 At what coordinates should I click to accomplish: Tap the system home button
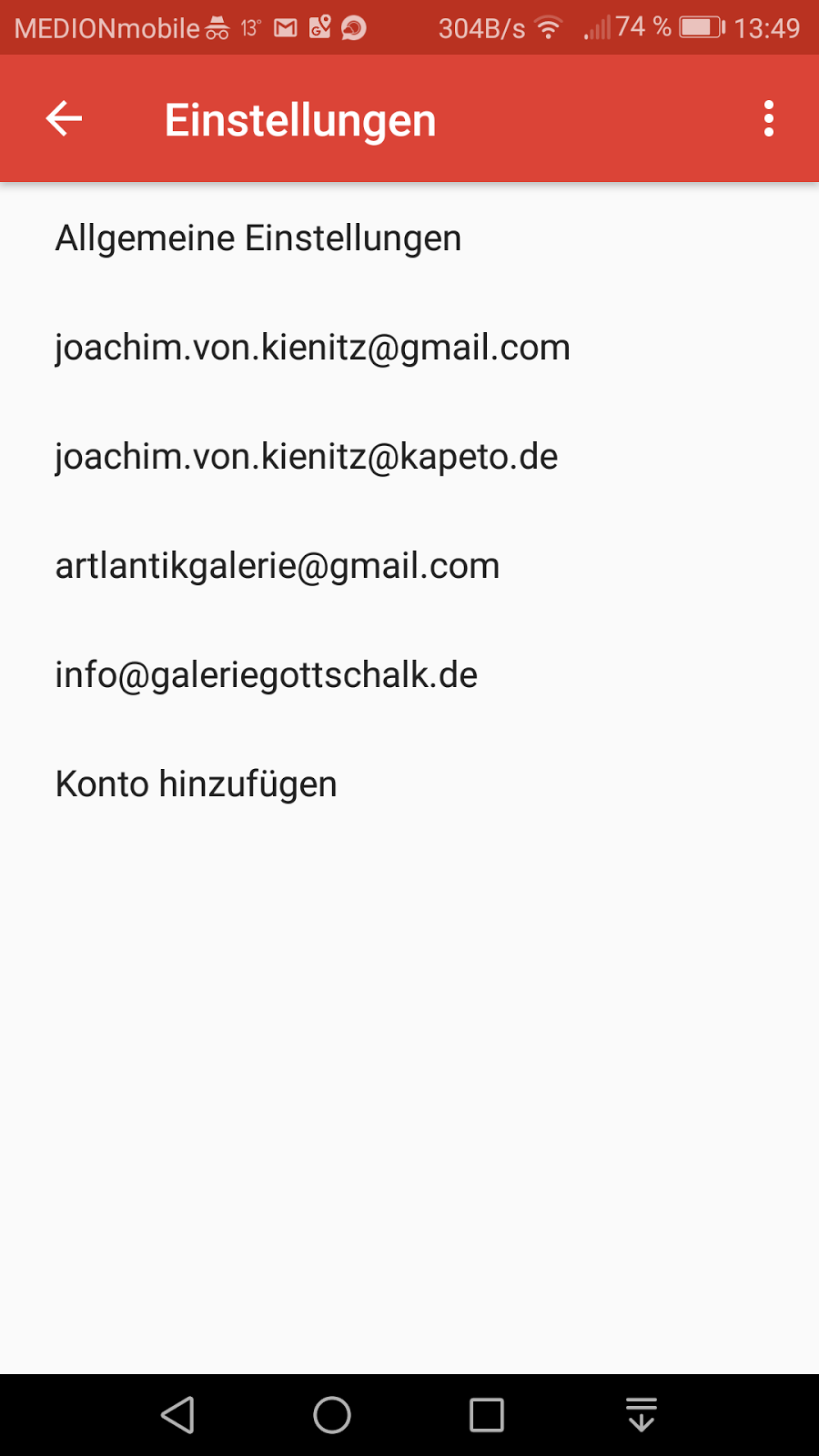[332, 1415]
